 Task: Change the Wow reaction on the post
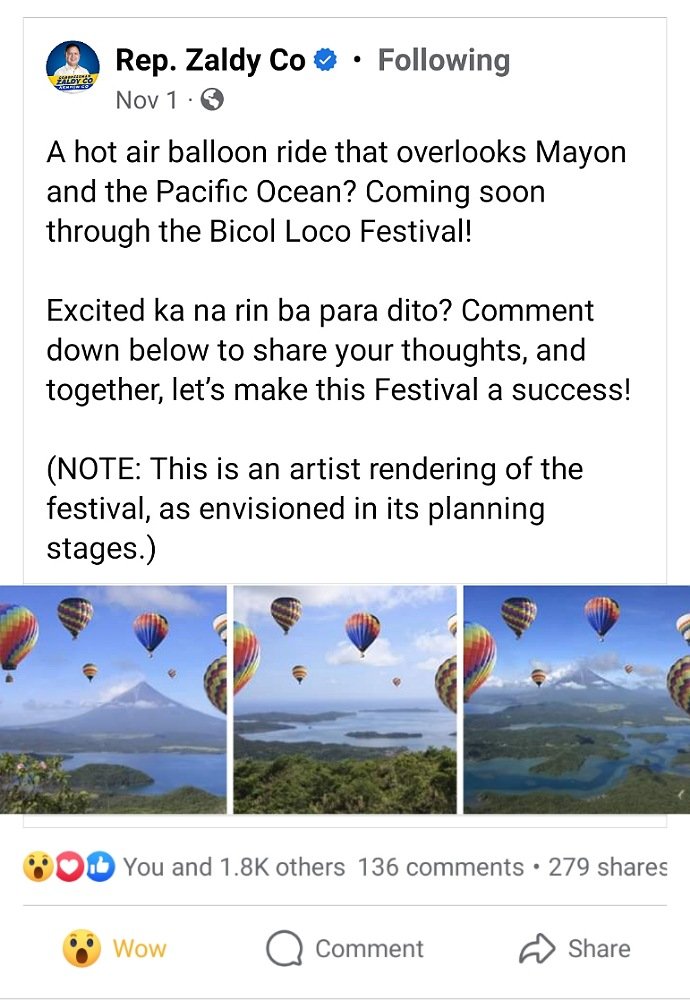pos(115,949)
